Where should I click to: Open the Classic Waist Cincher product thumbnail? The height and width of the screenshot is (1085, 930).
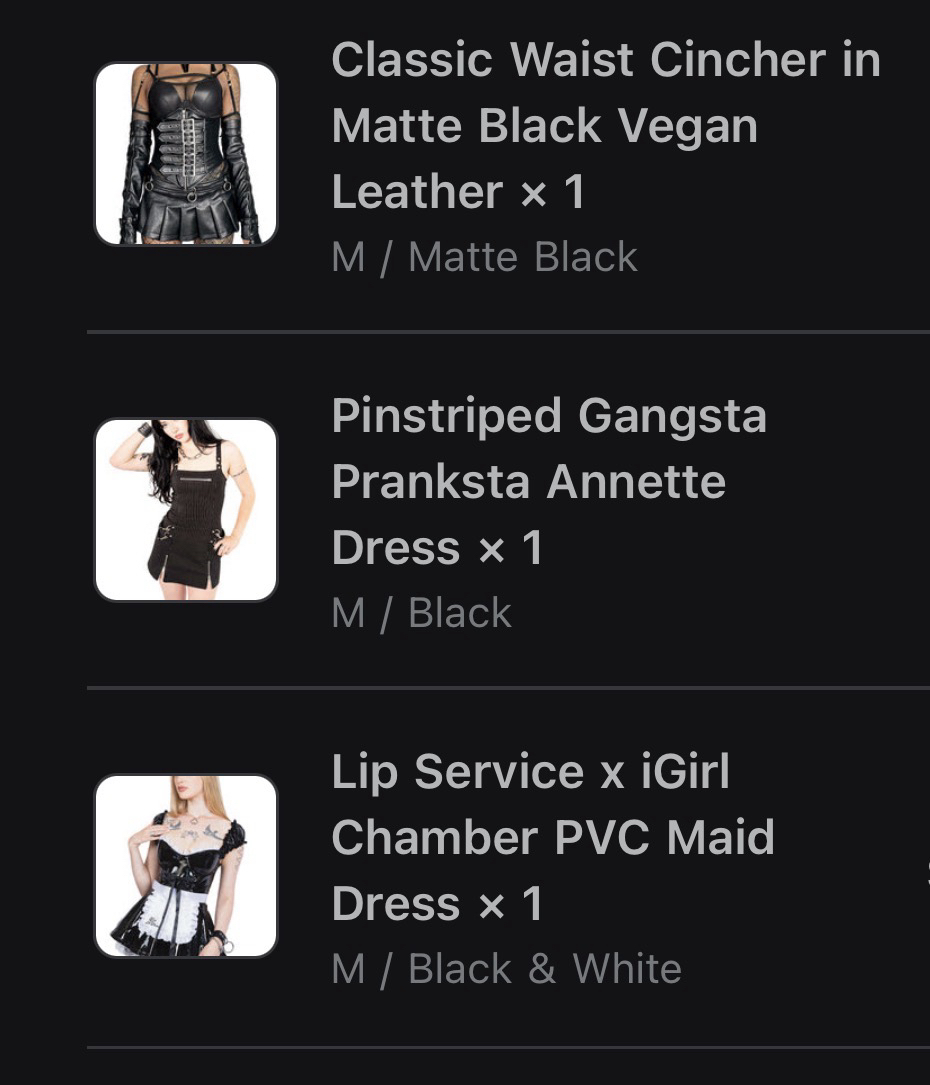(186, 154)
